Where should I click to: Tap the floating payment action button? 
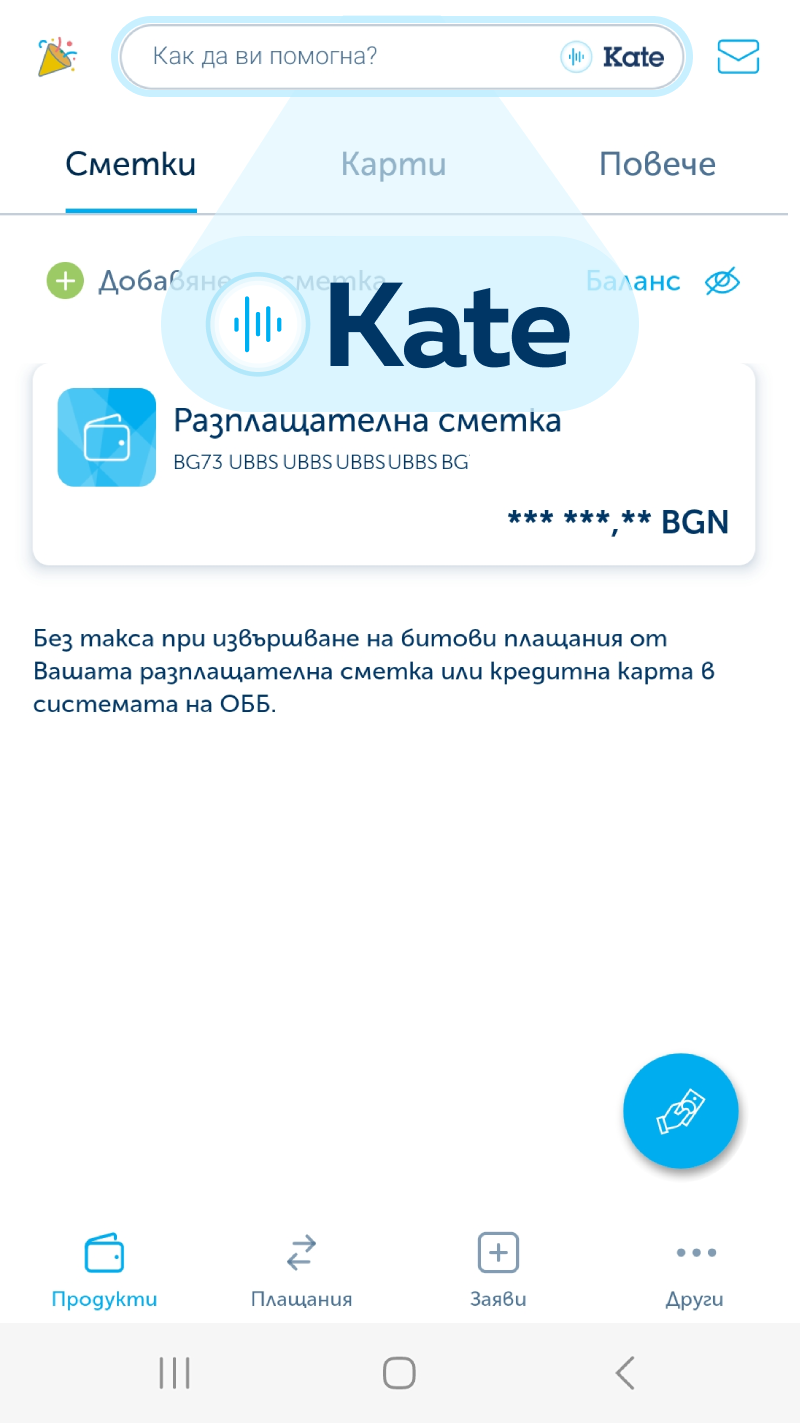point(680,1110)
